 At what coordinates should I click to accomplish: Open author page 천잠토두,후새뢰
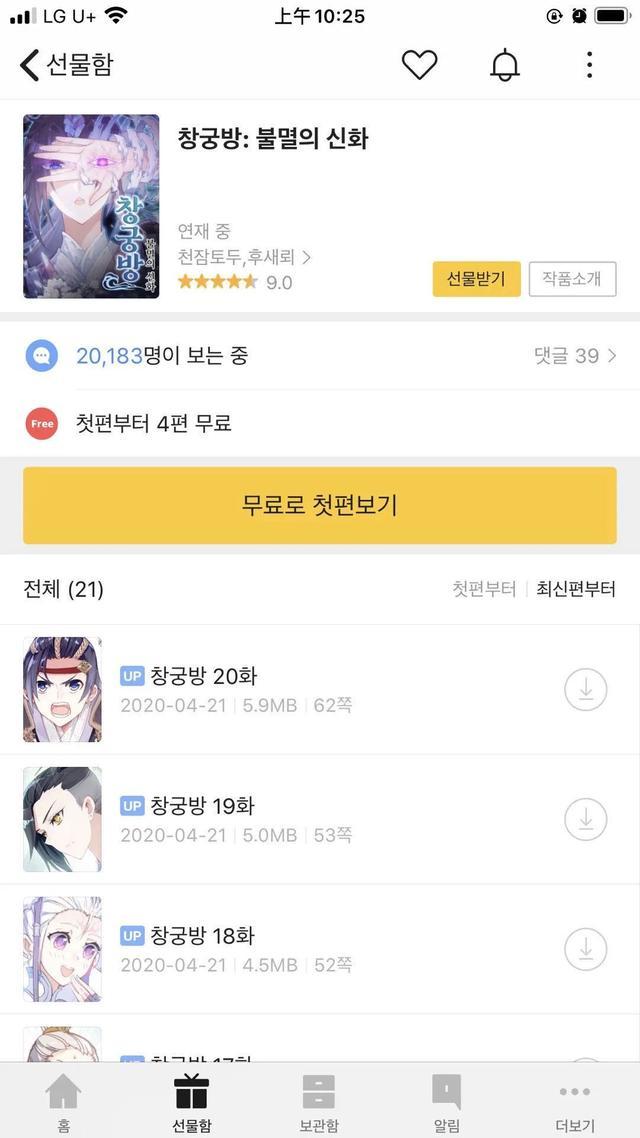point(245,257)
